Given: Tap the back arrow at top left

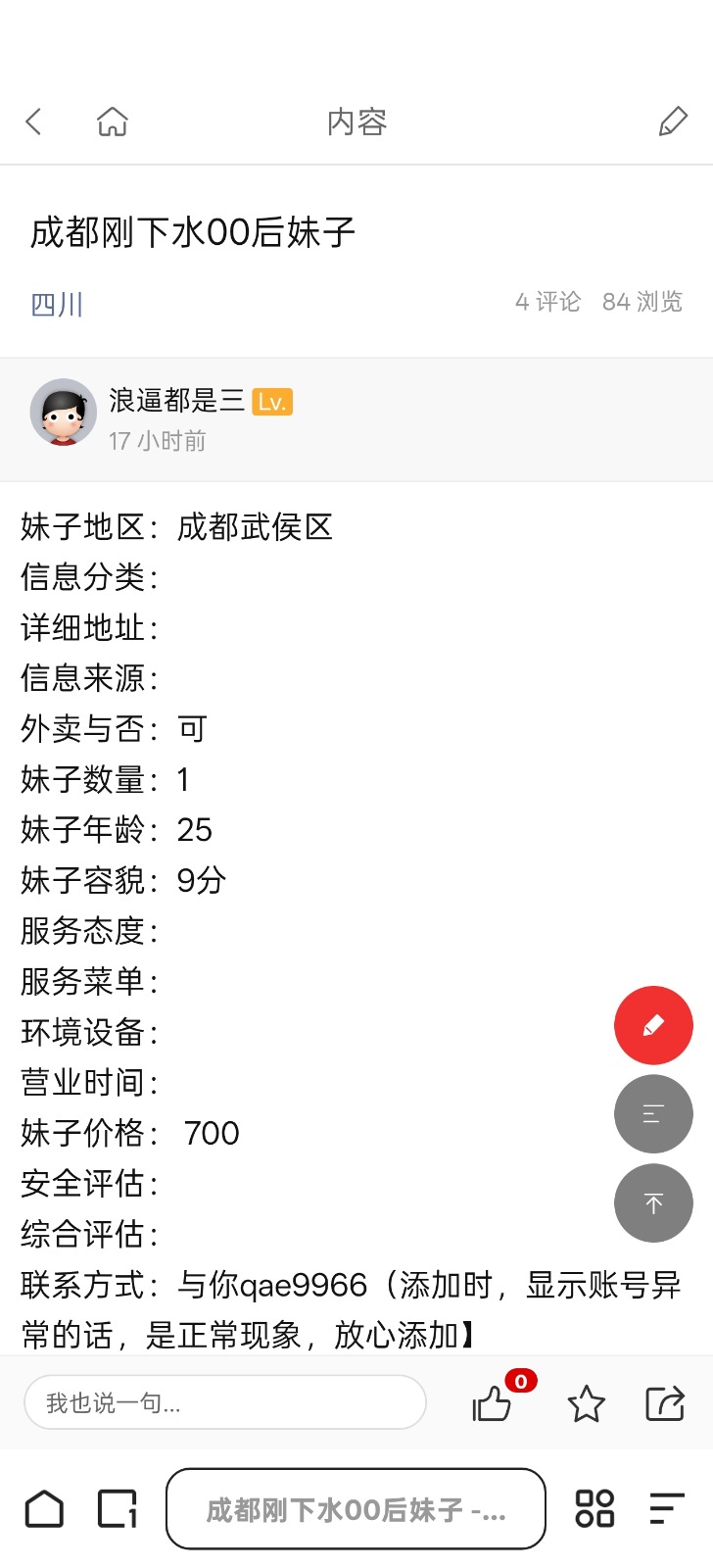Looking at the screenshot, I should (33, 122).
